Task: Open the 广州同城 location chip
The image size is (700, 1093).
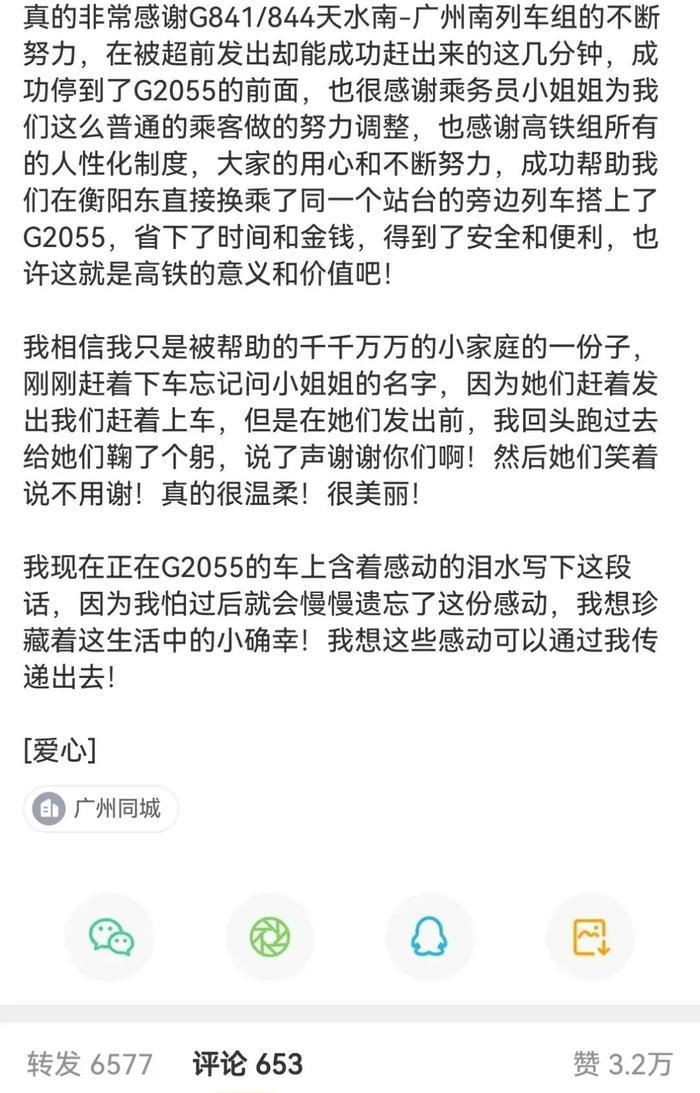Action: click(x=101, y=808)
